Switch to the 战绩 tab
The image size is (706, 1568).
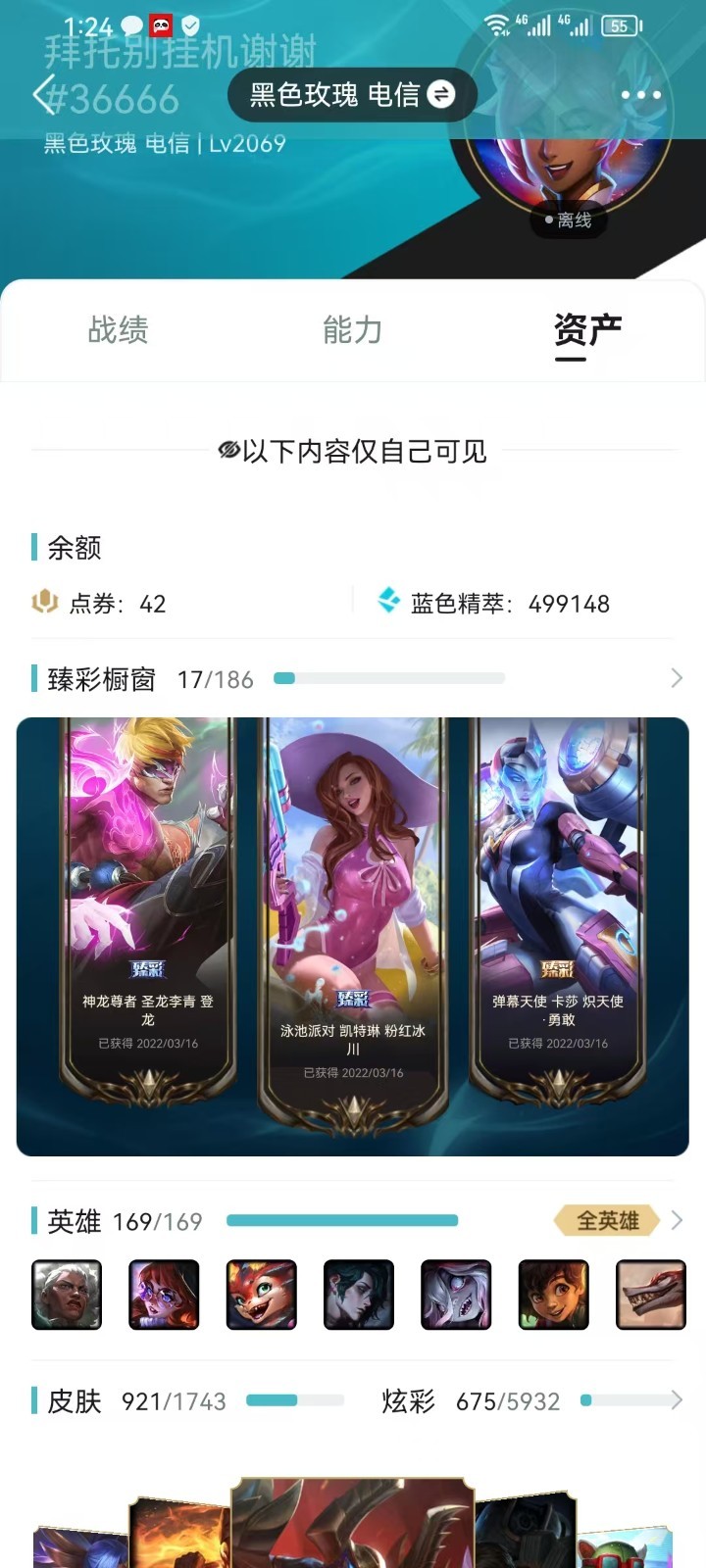pyautogui.click(x=118, y=330)
